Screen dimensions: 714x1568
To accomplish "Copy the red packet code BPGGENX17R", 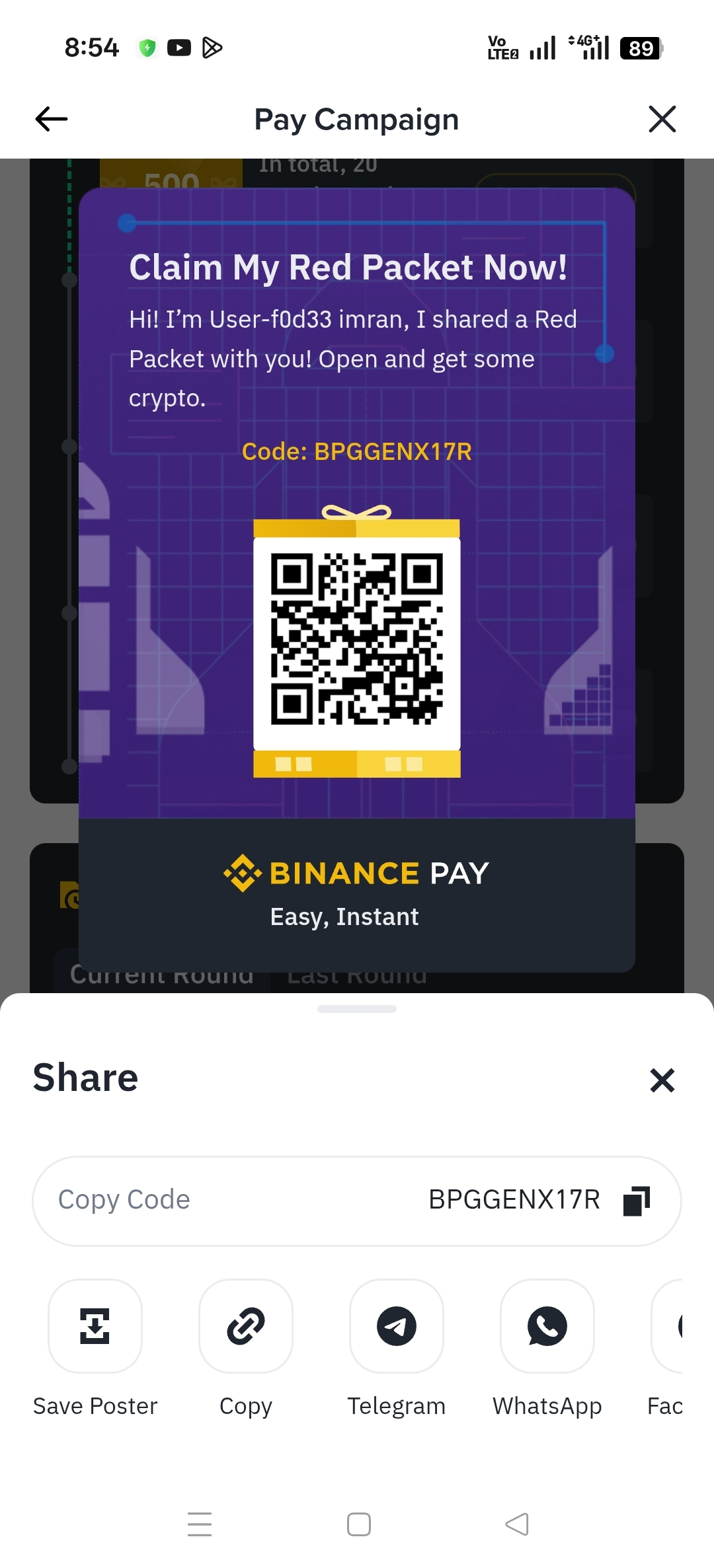I will (636, 1201).
